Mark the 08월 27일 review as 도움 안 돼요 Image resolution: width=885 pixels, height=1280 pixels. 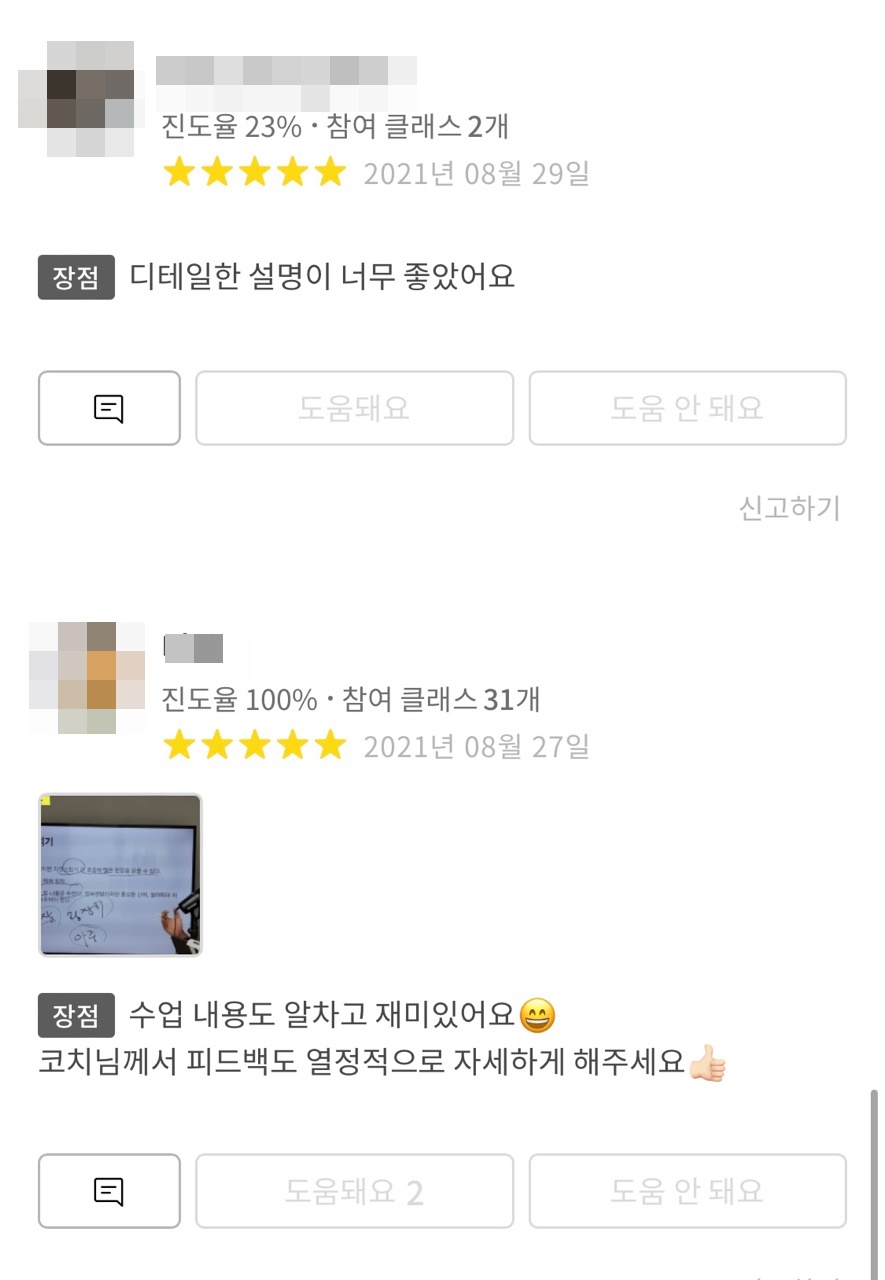687,1191
